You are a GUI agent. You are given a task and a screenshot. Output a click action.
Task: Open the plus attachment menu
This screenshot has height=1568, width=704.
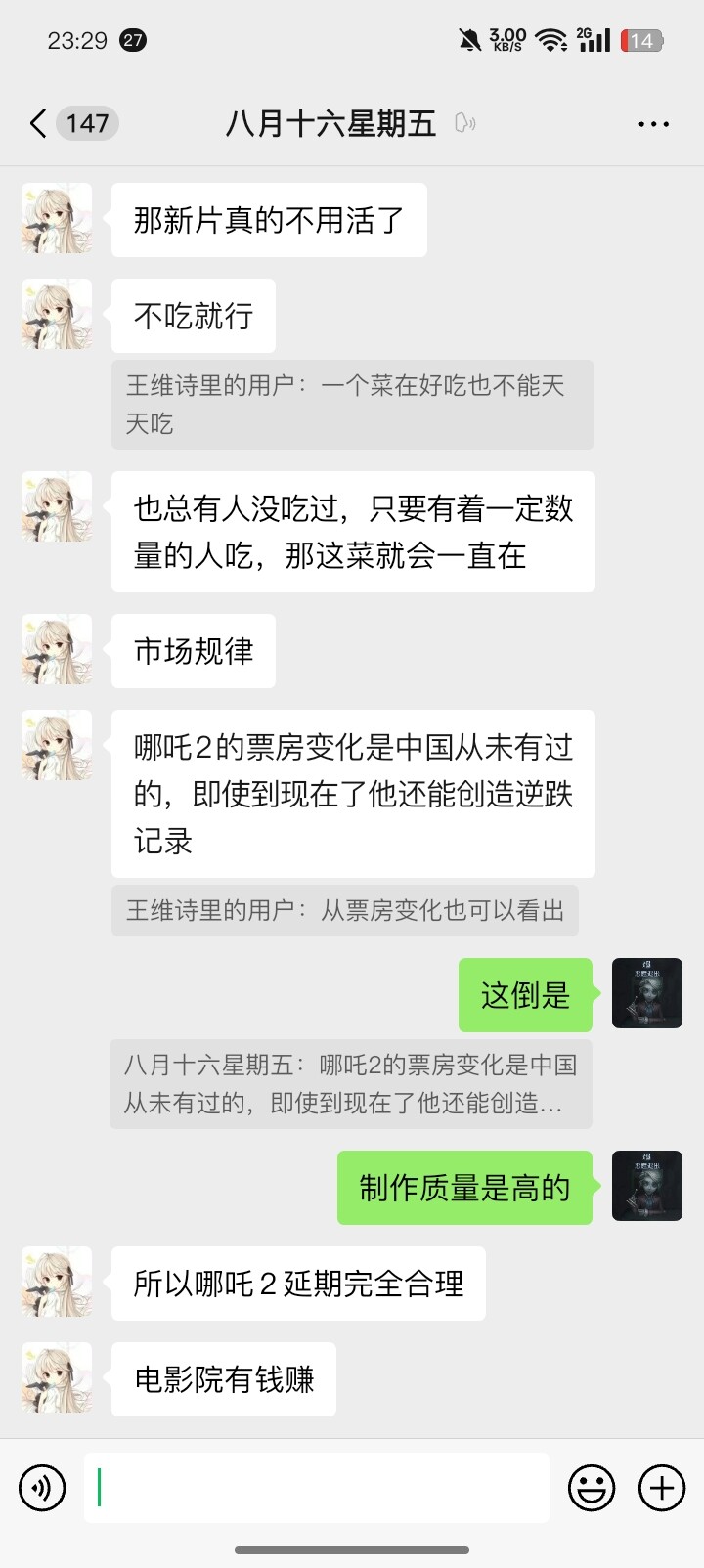click(x=662, y=1488)
